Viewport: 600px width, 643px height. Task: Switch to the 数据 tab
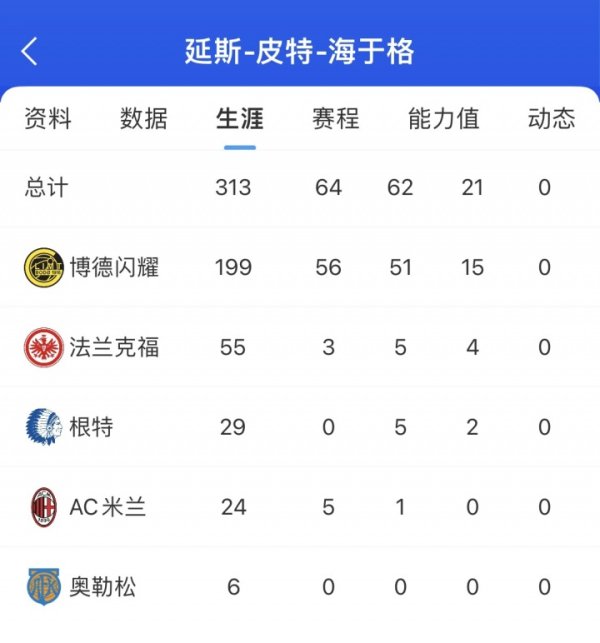tap(144, 118)
